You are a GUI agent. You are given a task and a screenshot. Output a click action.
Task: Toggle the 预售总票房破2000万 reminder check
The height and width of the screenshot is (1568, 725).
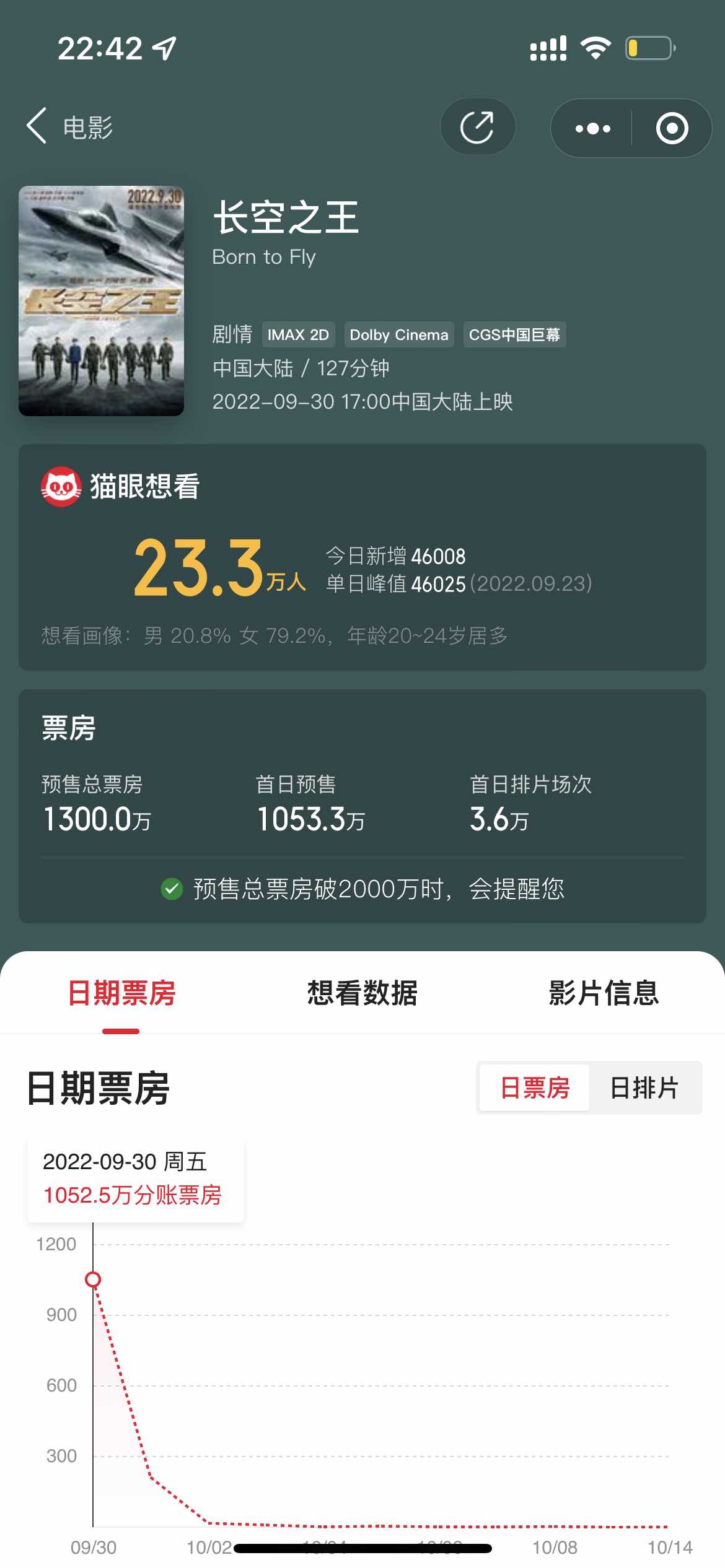pyautogui.click(x=172, y=889)
